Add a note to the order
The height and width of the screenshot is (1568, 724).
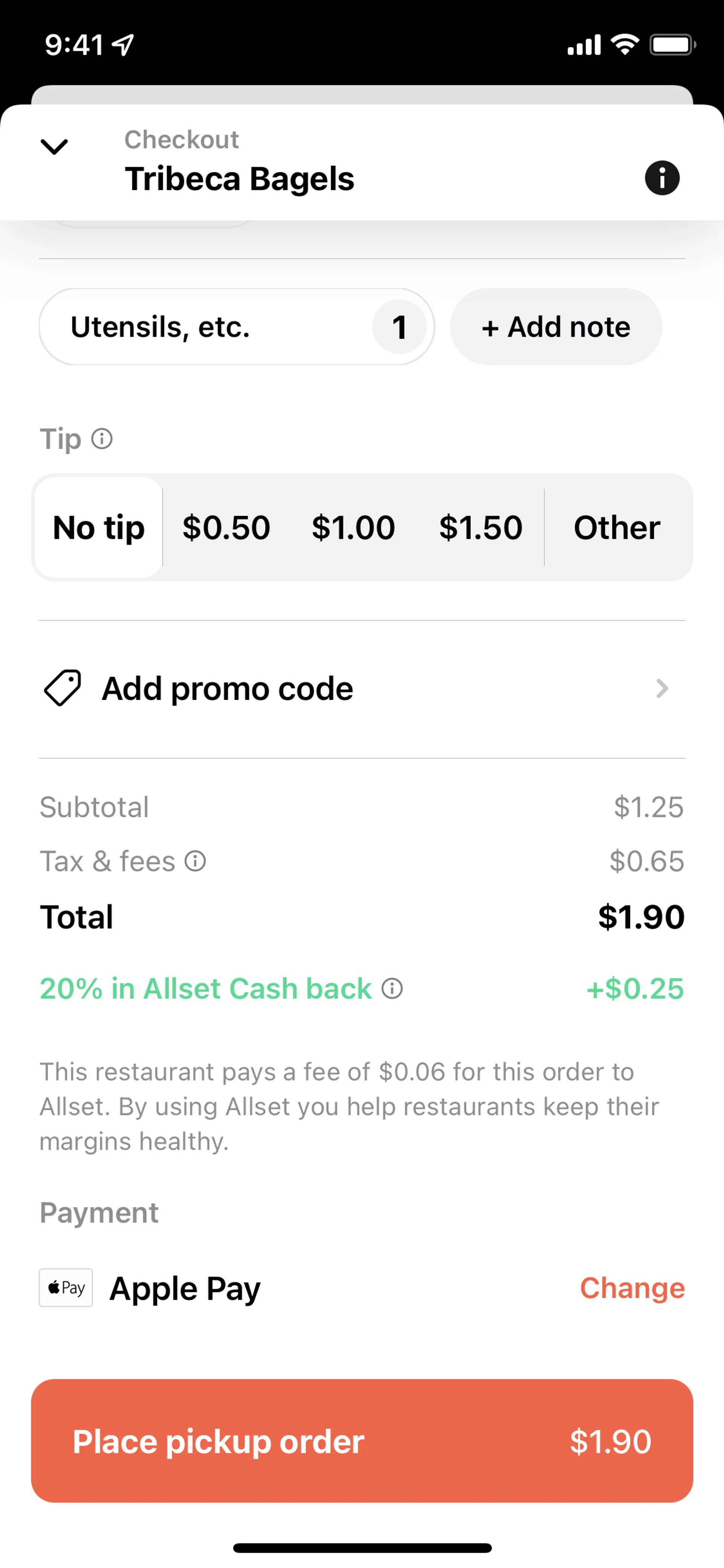[x=555, y=327]
